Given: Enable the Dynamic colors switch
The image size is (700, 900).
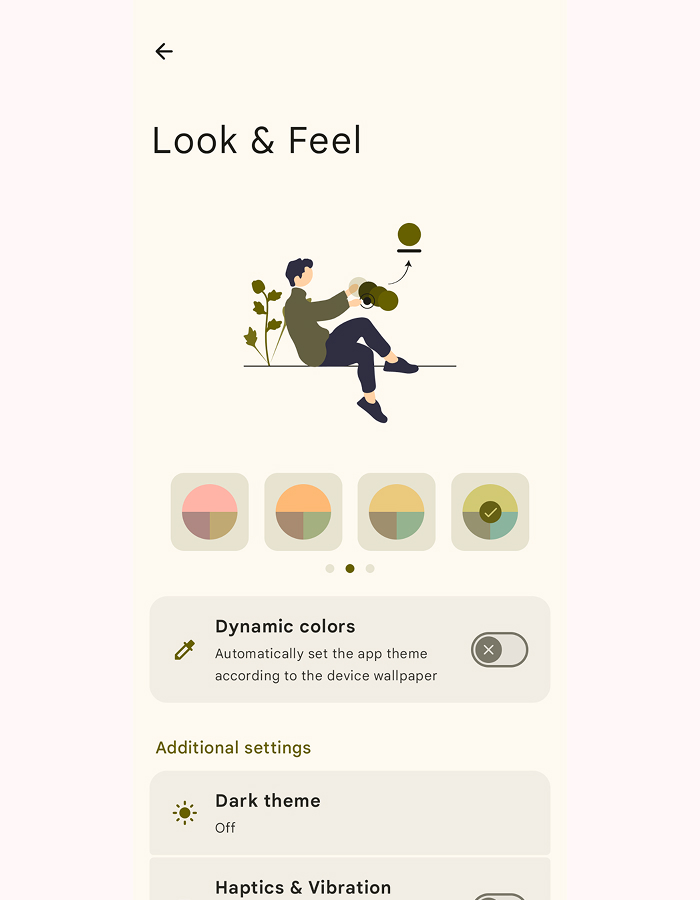Looking at the screenshot, I should tap(499, 650).
